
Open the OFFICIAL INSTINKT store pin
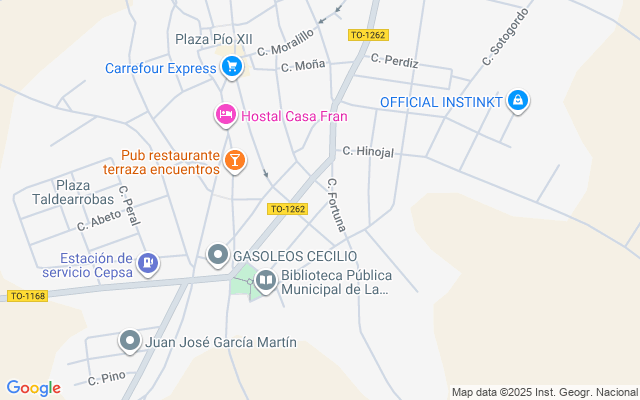pos(518,101)
